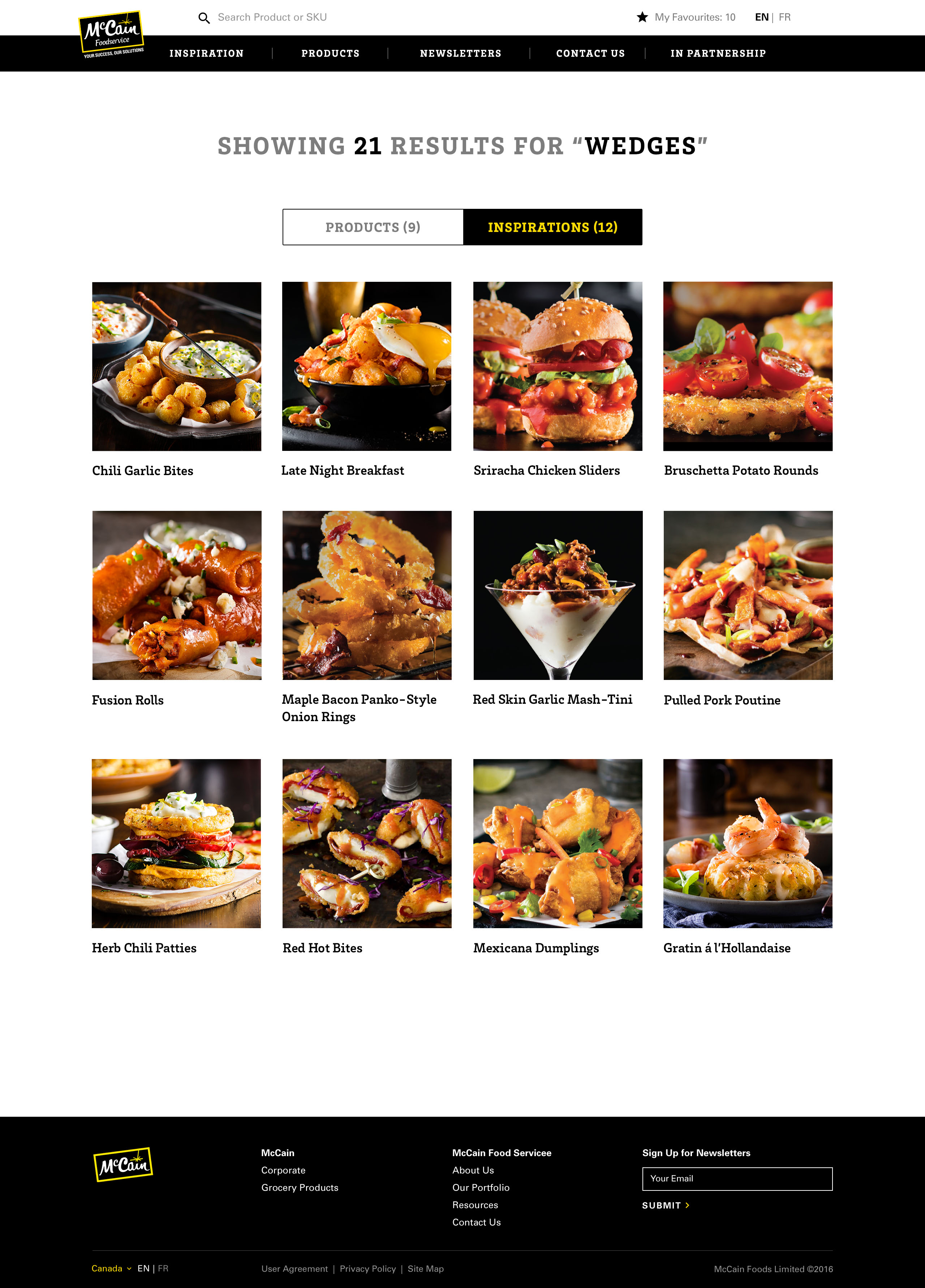
Task: Open Sriracha Chicken Sliders card
Action: point(558,367)
